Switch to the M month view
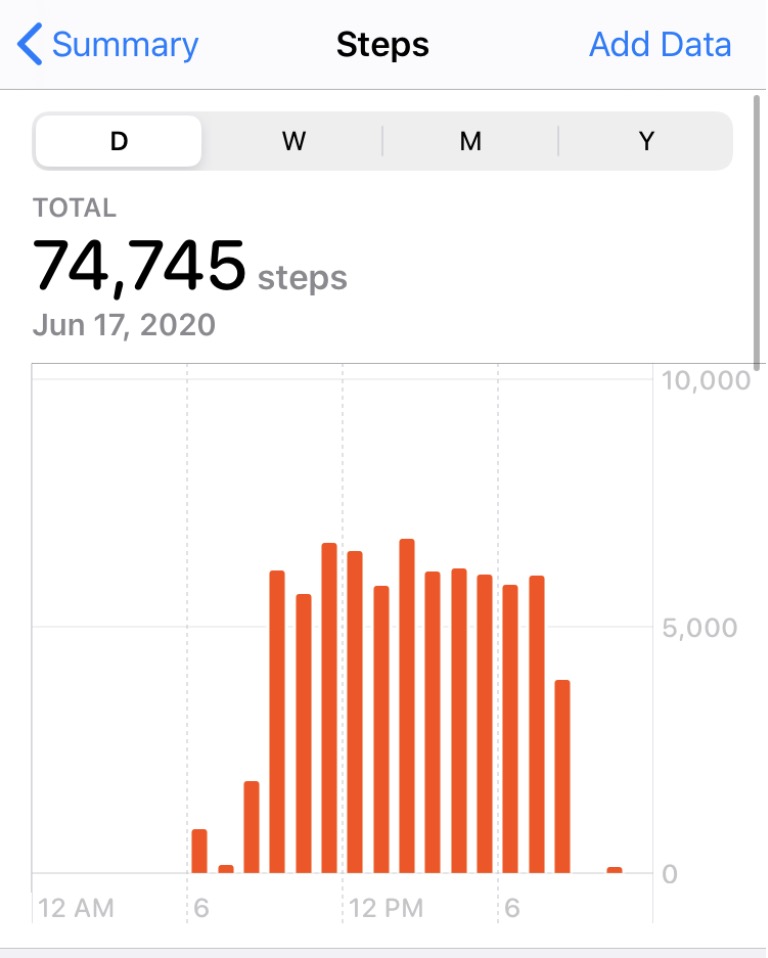Viewport: 768px width, 958px height. (x=470, y=141)
